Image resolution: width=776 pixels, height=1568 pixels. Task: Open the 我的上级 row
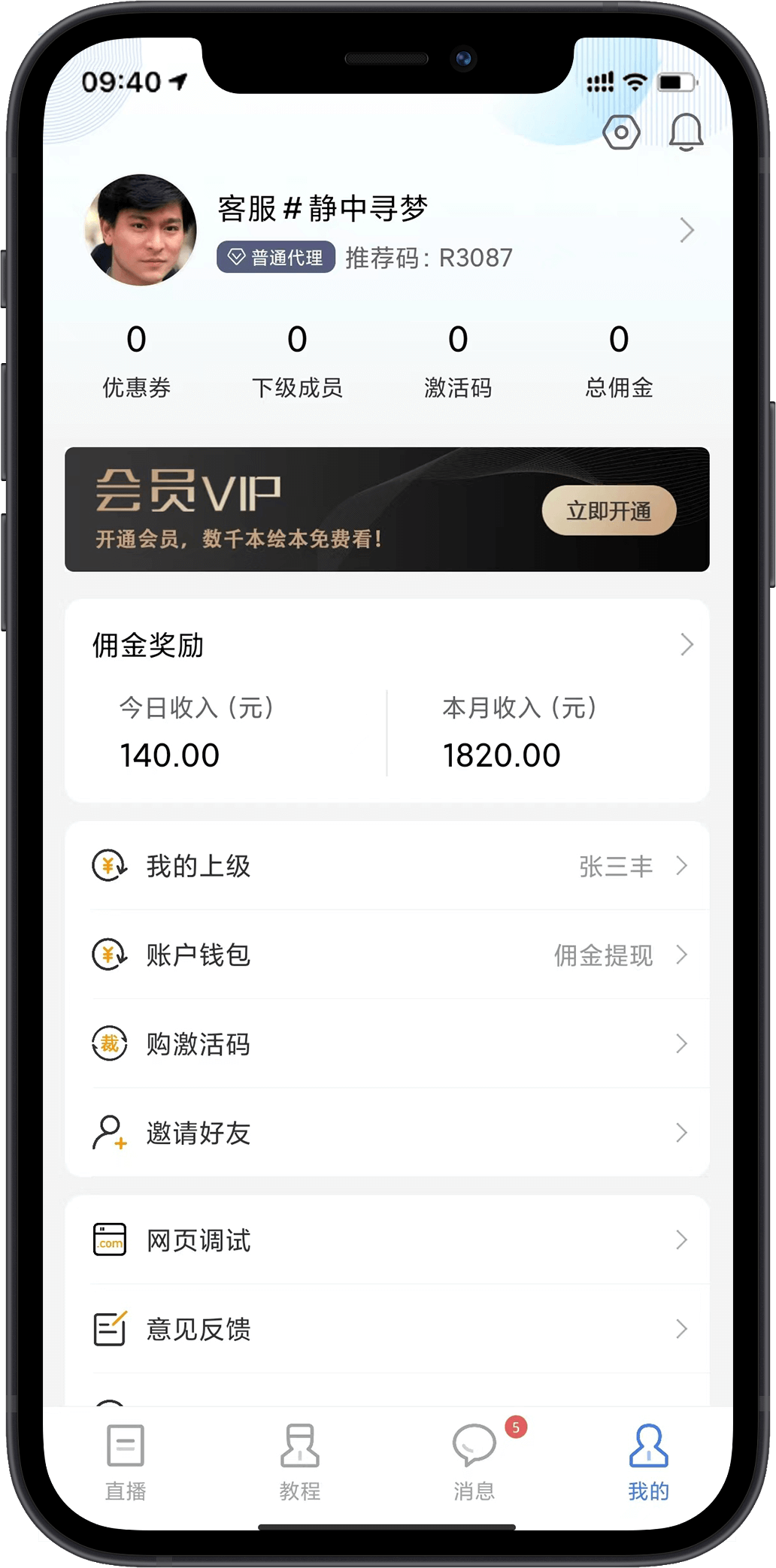click(386, 866)
